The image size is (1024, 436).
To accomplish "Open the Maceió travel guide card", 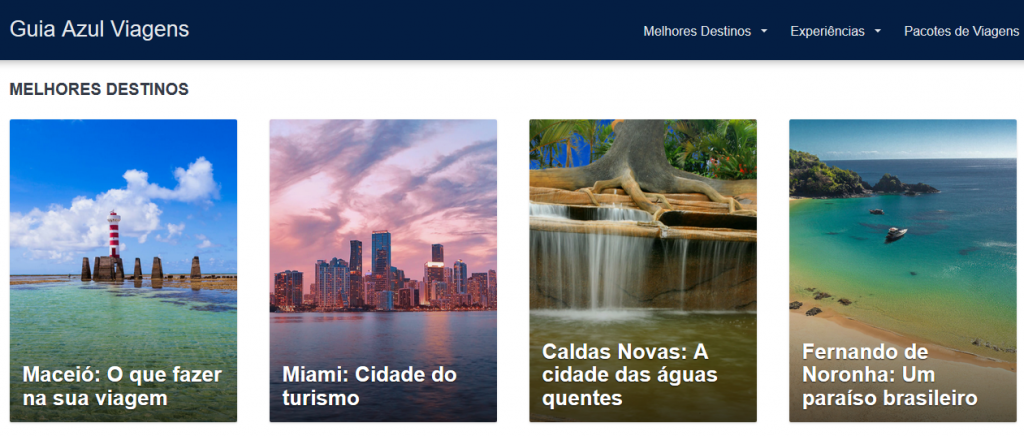I will (123, 271).
